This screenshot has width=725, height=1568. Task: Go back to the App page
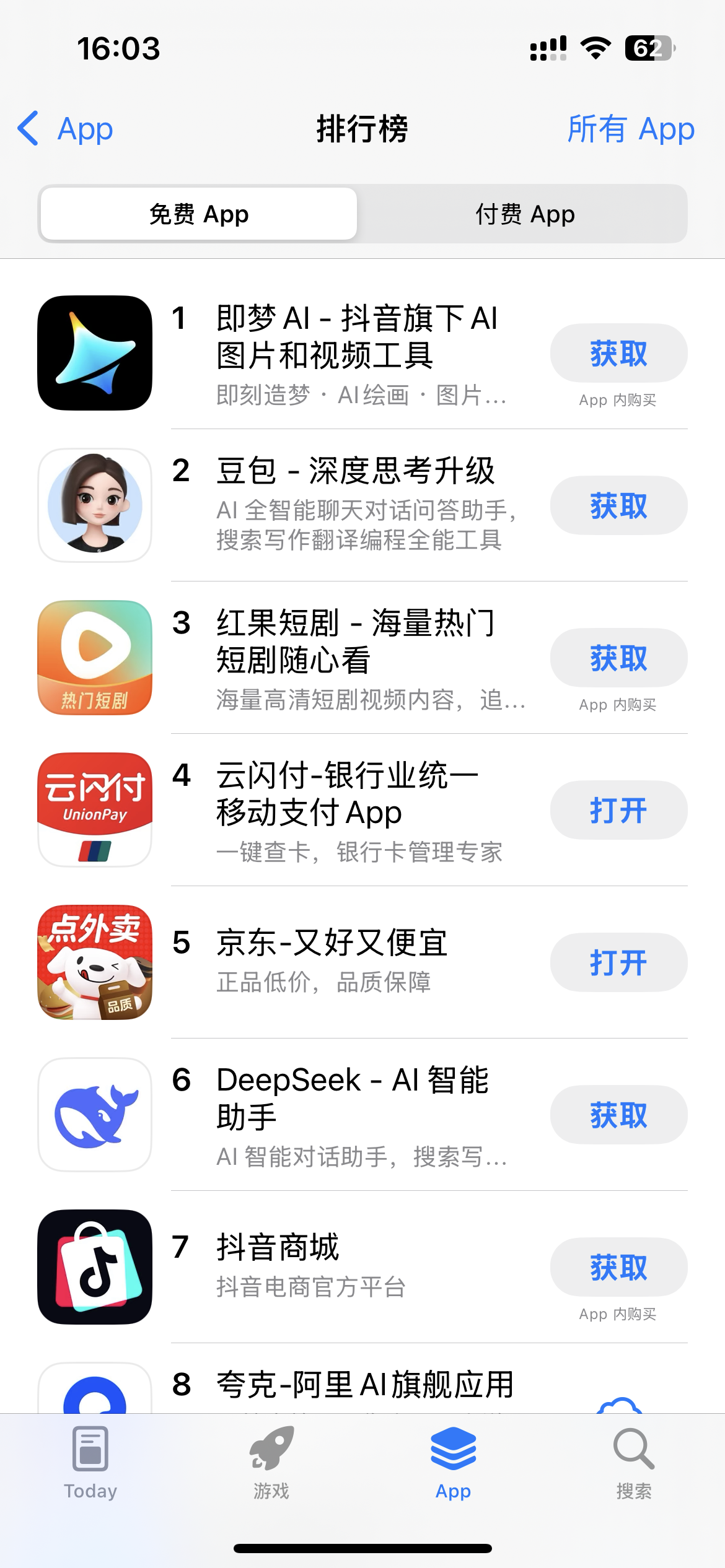pyautogui.click(x=65, y=129)
